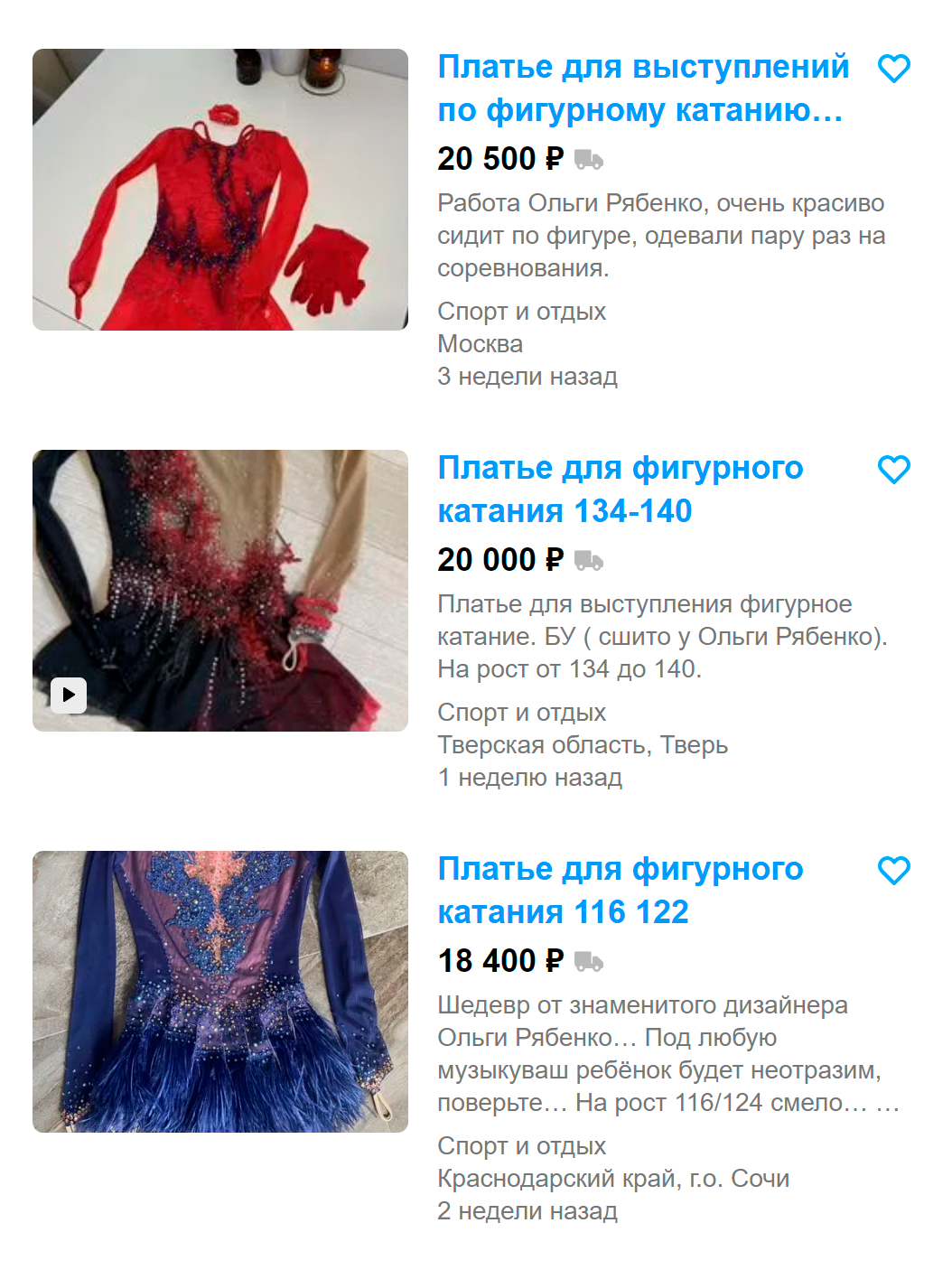Save the 116 122 dress to favorites
This screenshot has width=952, height=1279.
point(893,871)
